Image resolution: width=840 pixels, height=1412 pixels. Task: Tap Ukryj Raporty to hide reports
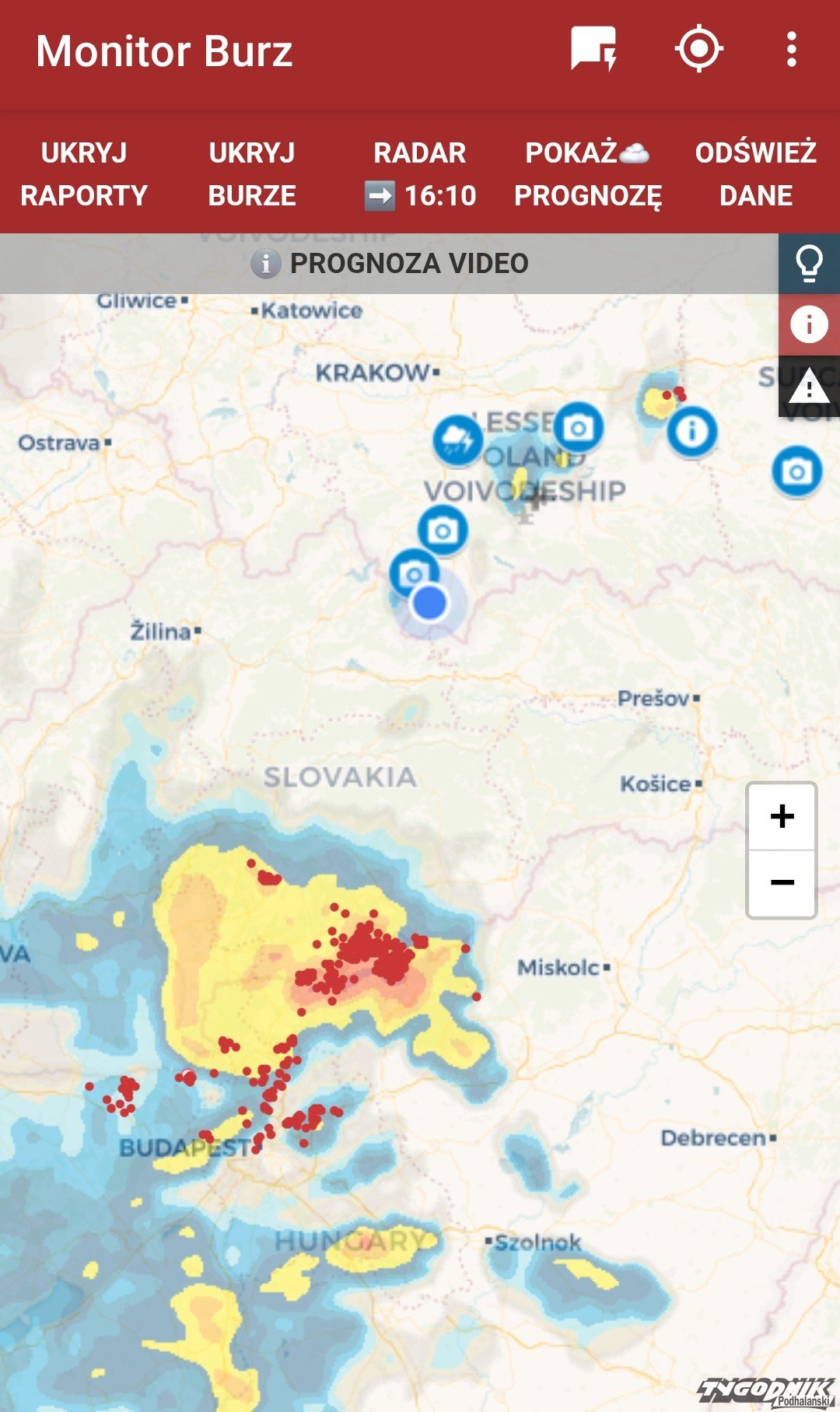[x=84, y=173]
